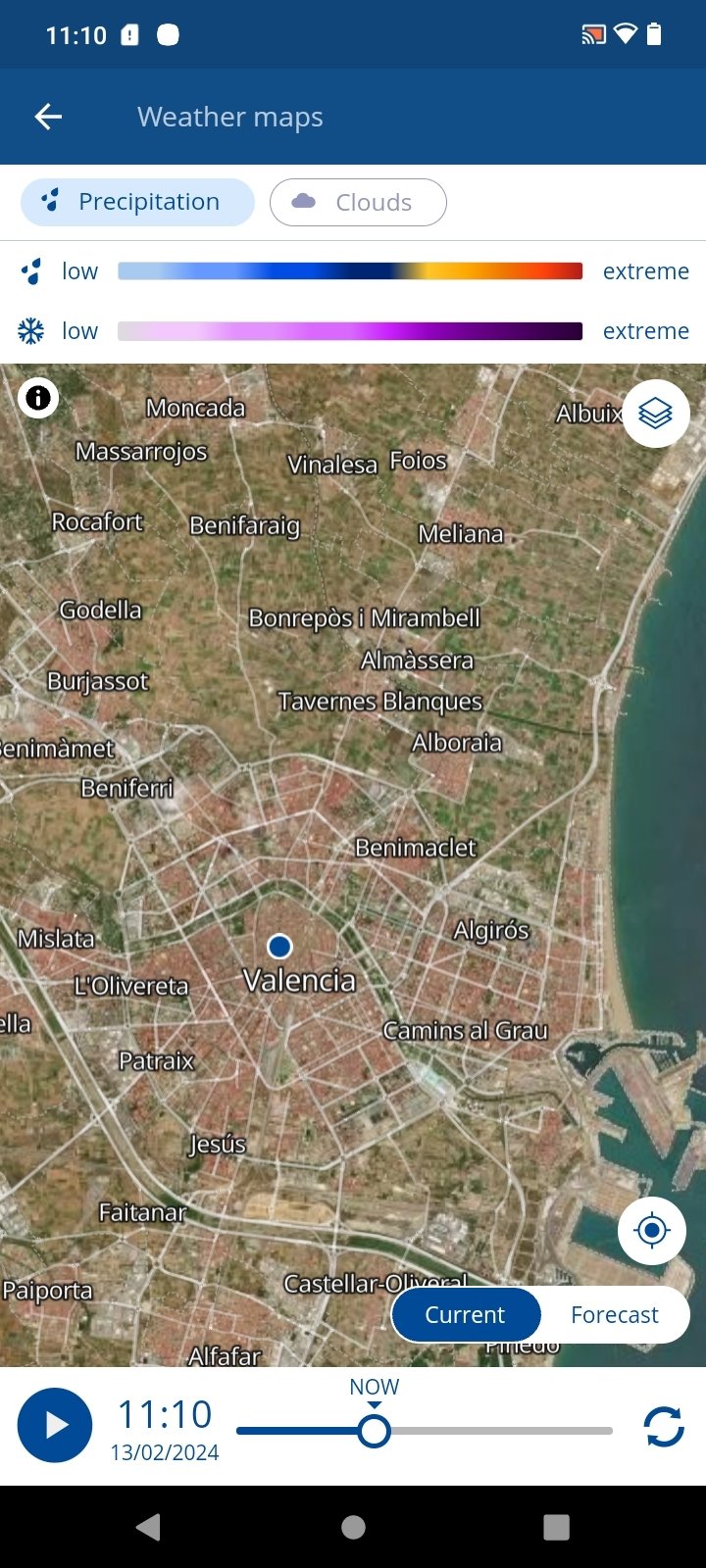Tap the timeline slider handle
This screenshot has height=1568, width=706.
[374, 1432]
